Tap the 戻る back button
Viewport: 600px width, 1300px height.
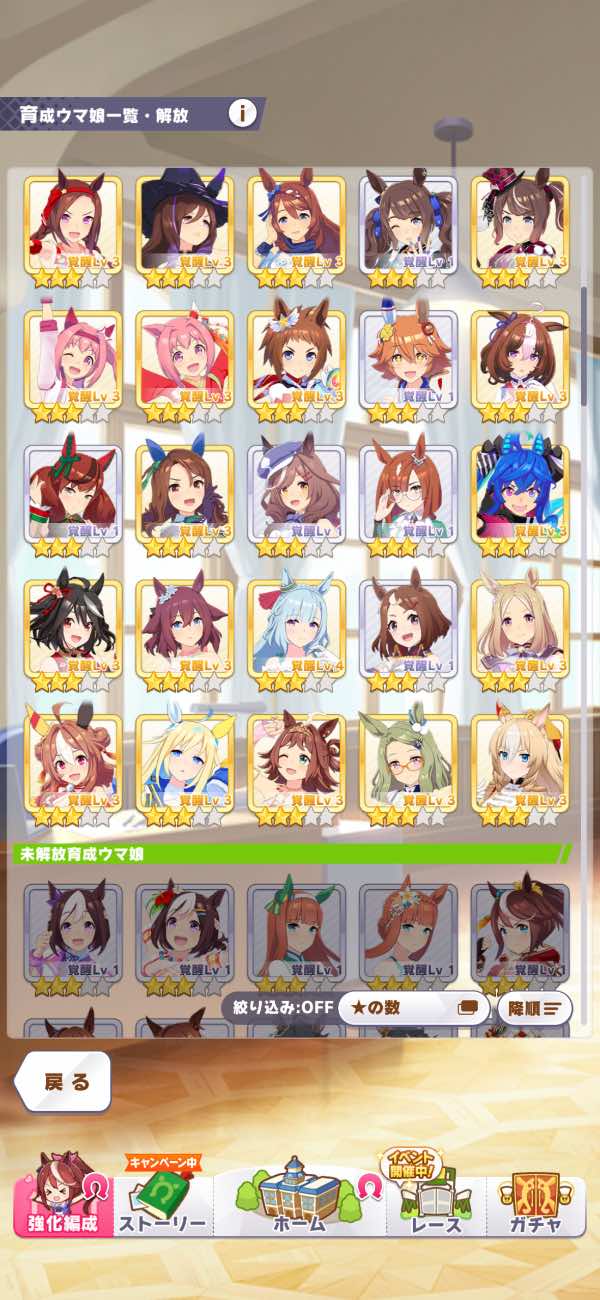[x=66, y=1082]
